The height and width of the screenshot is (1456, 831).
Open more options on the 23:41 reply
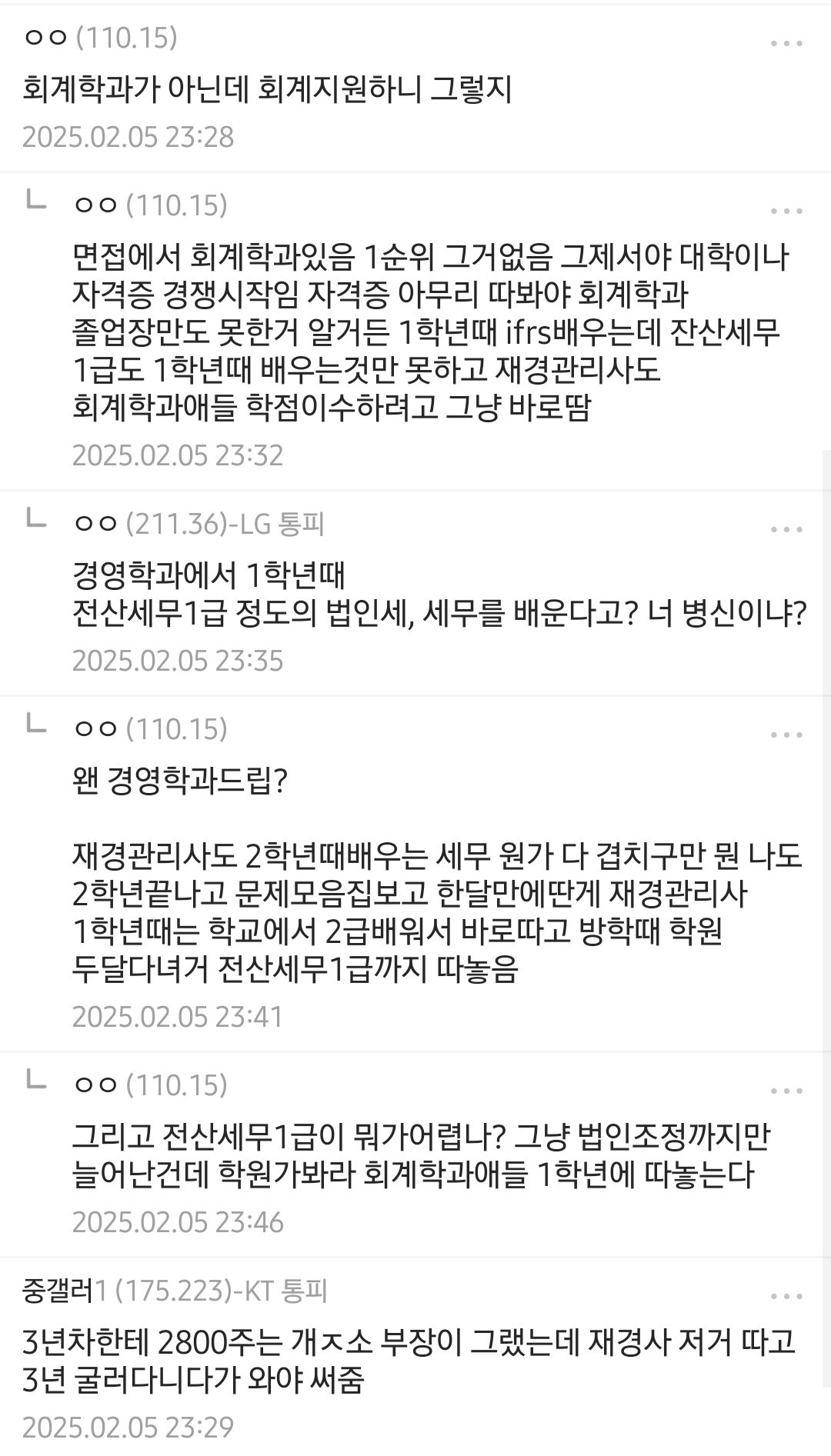786,735
